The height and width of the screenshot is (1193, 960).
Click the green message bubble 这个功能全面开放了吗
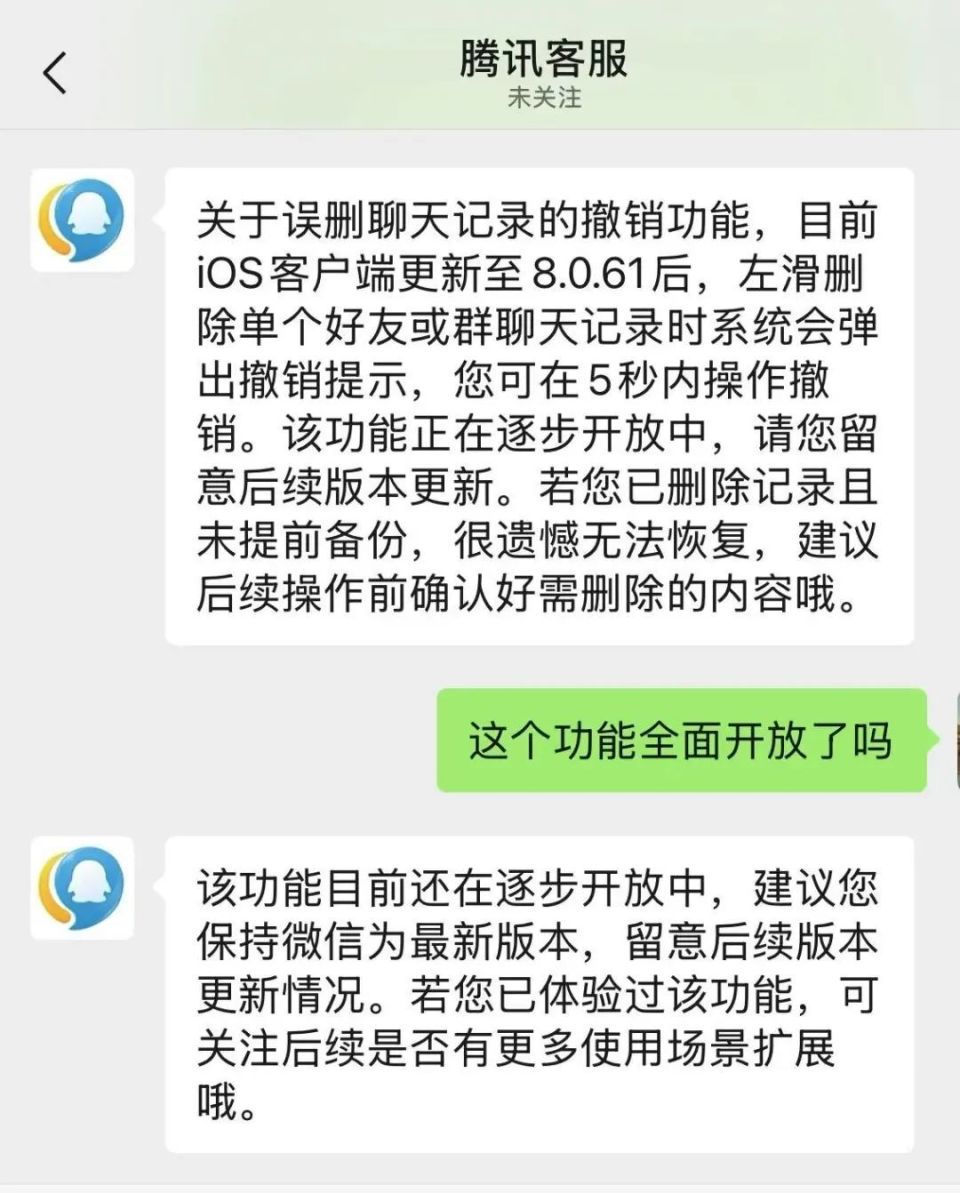(683, 738)
